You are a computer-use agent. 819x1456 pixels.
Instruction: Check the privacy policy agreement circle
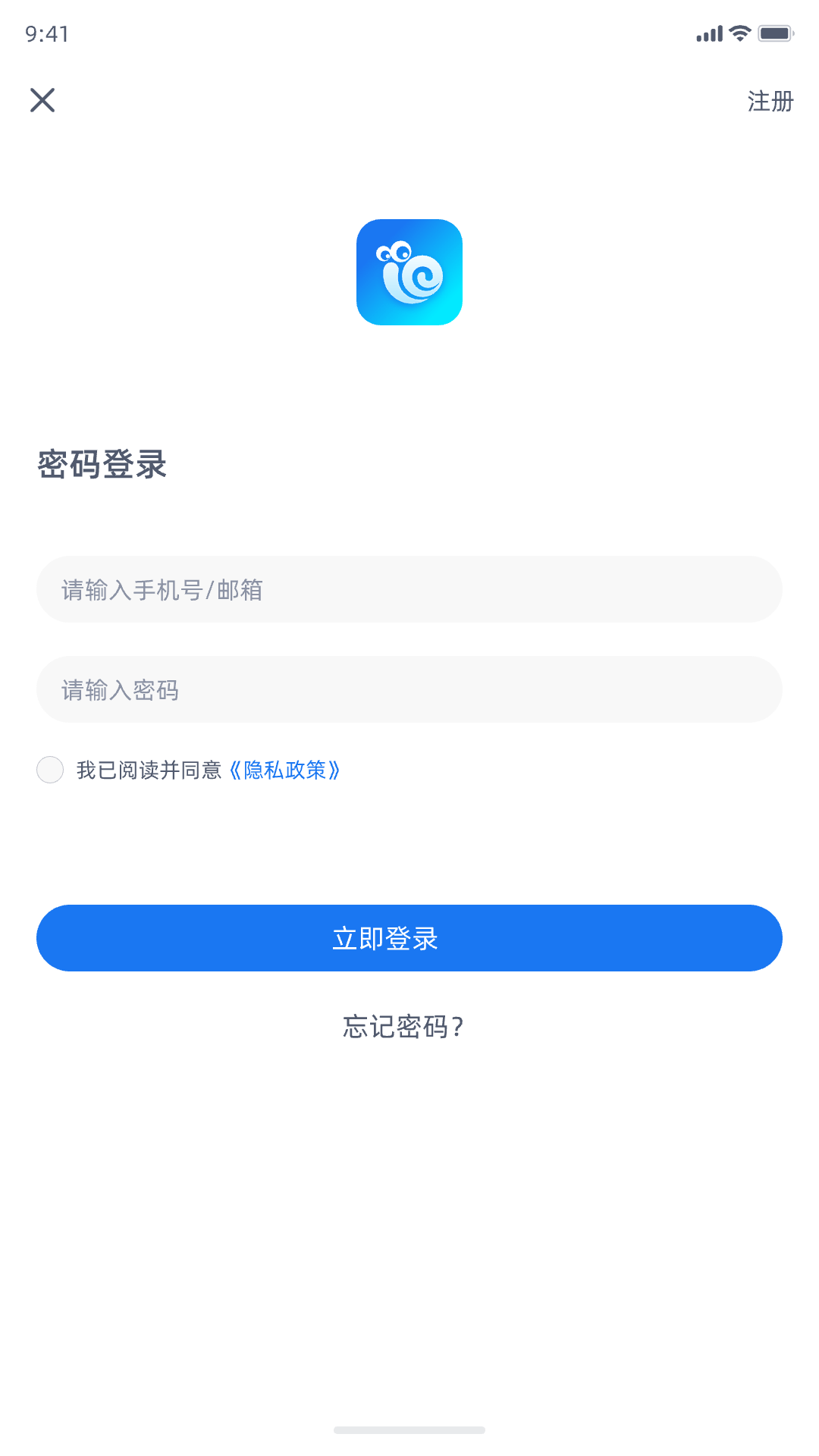click(x=49, y=769)
